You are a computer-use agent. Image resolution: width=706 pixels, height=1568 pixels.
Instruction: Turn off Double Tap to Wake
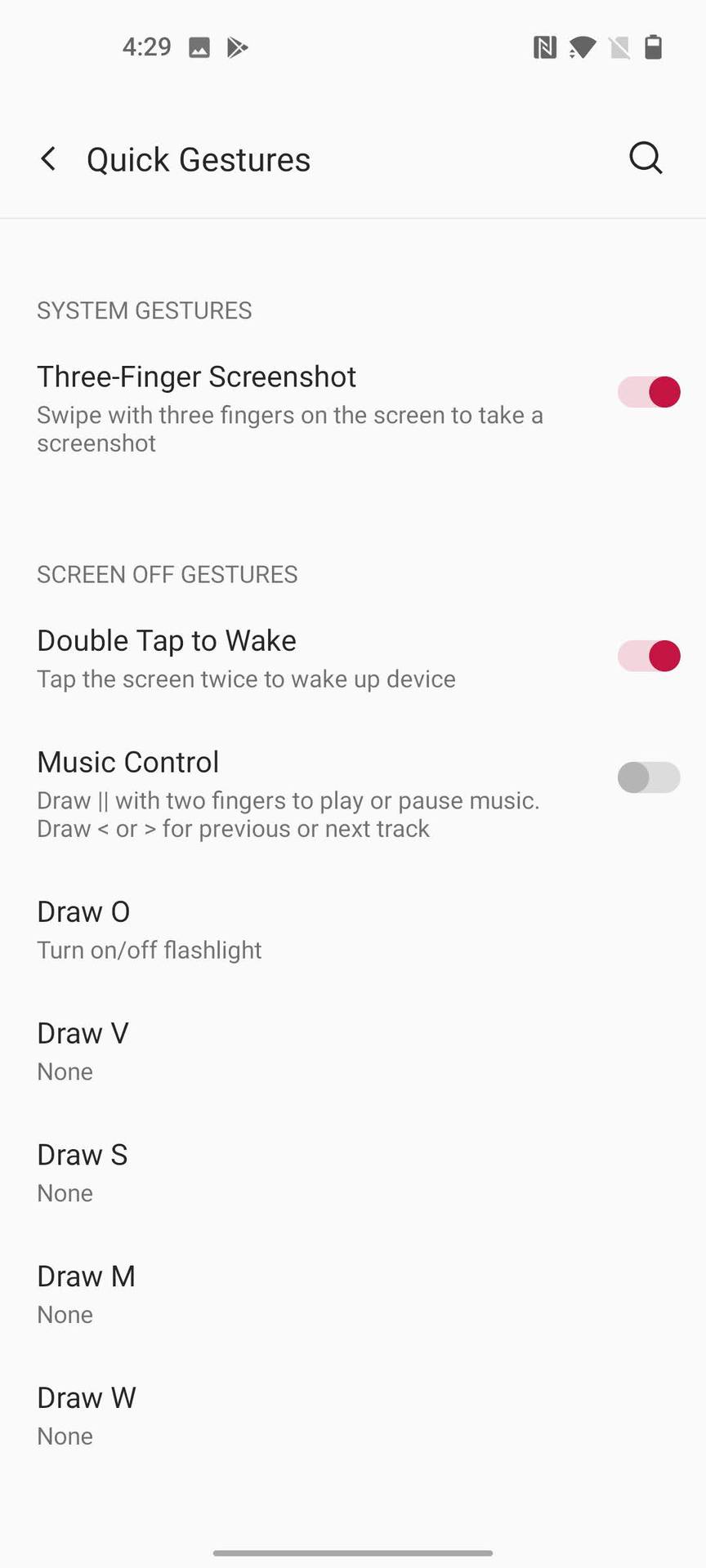[648, 656]
